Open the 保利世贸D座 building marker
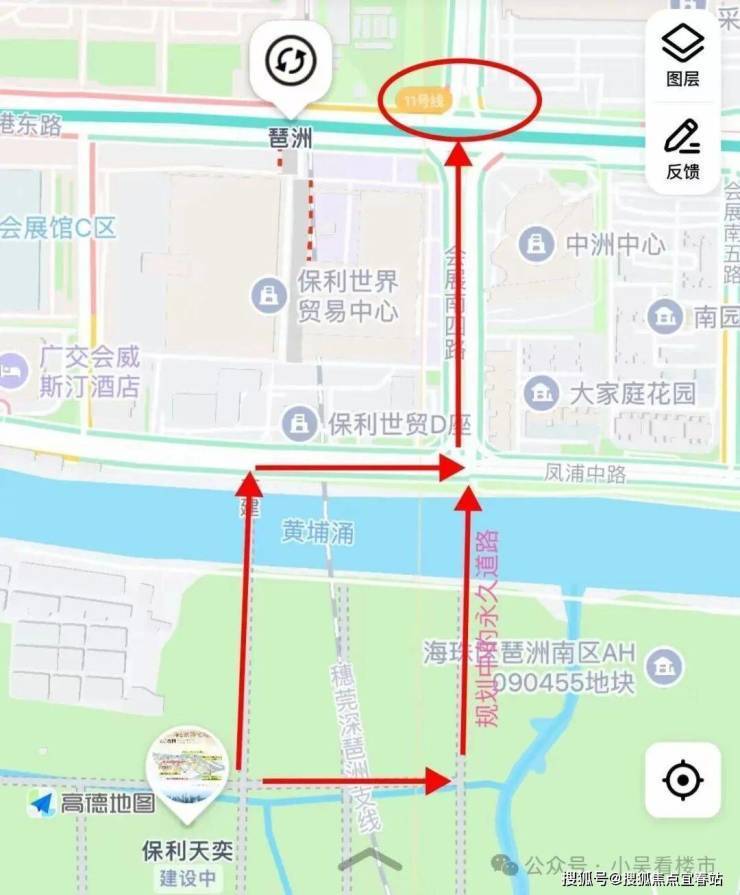The height and width of the screenshot is (895, 740). coord(299,424)
